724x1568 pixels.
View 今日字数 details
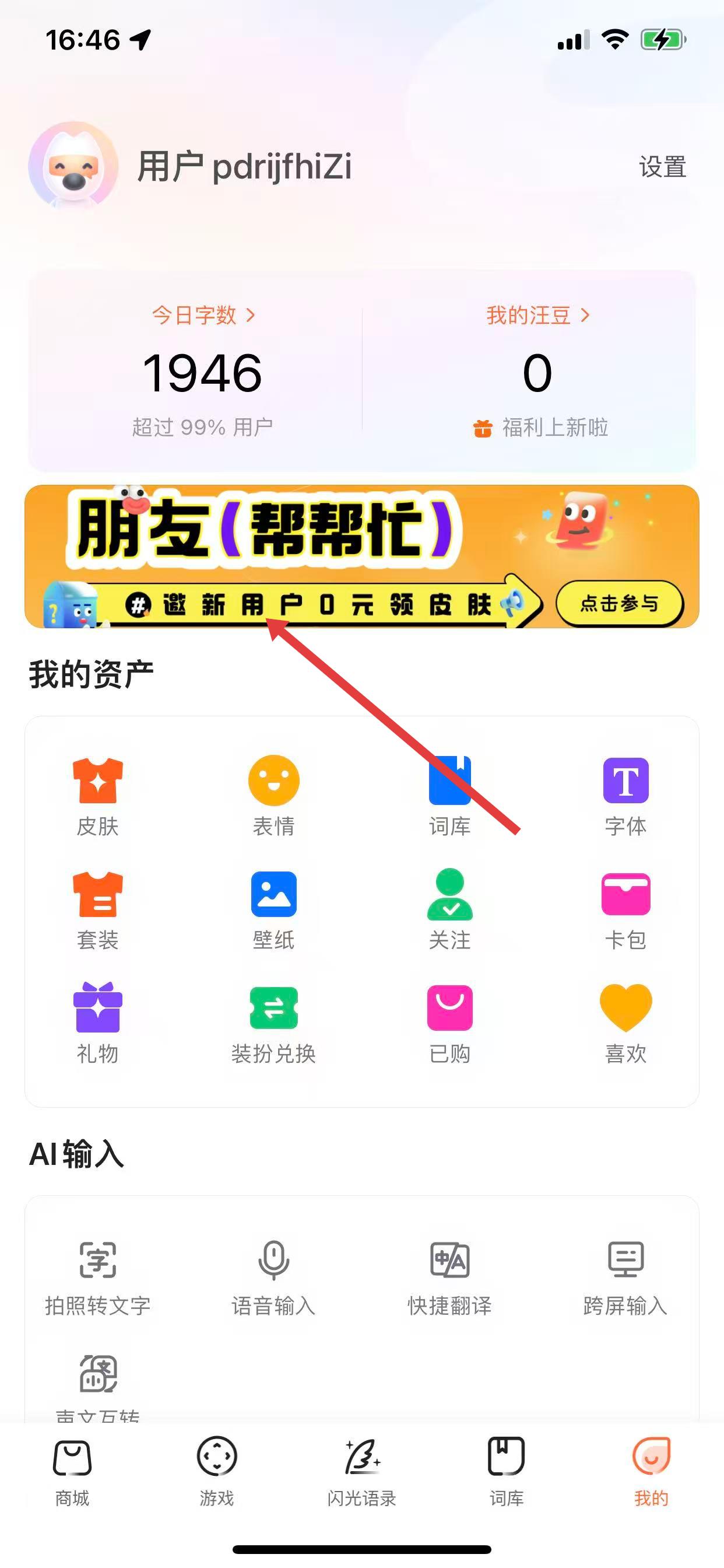click(x=203, y=316)
